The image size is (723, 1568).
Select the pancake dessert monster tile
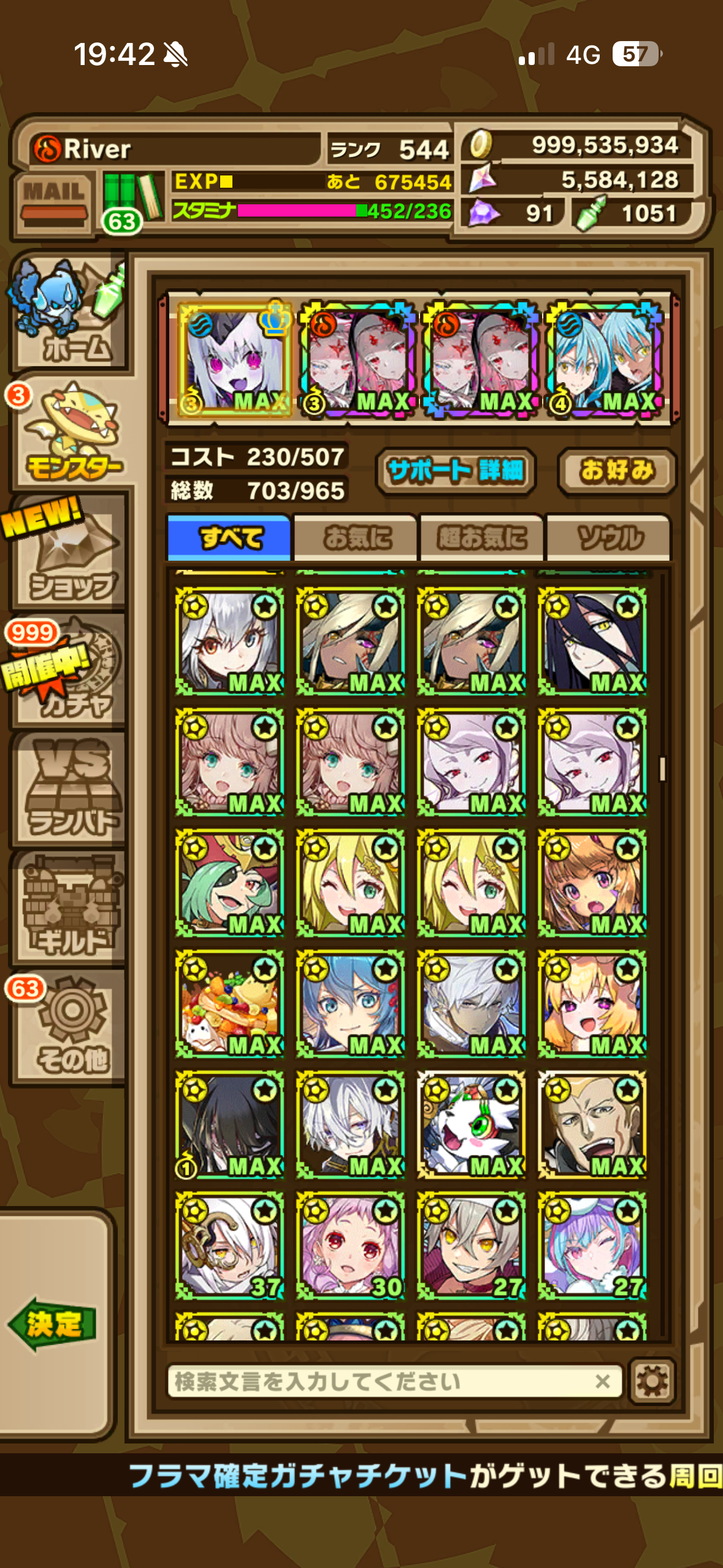coord(229,1004)
